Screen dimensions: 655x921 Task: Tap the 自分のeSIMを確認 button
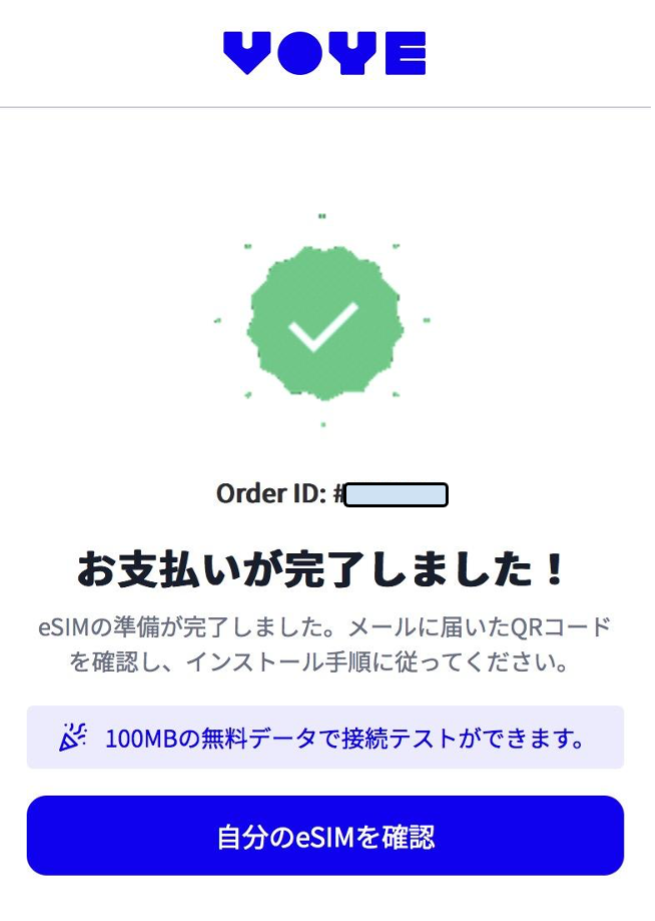click(325, 836)
